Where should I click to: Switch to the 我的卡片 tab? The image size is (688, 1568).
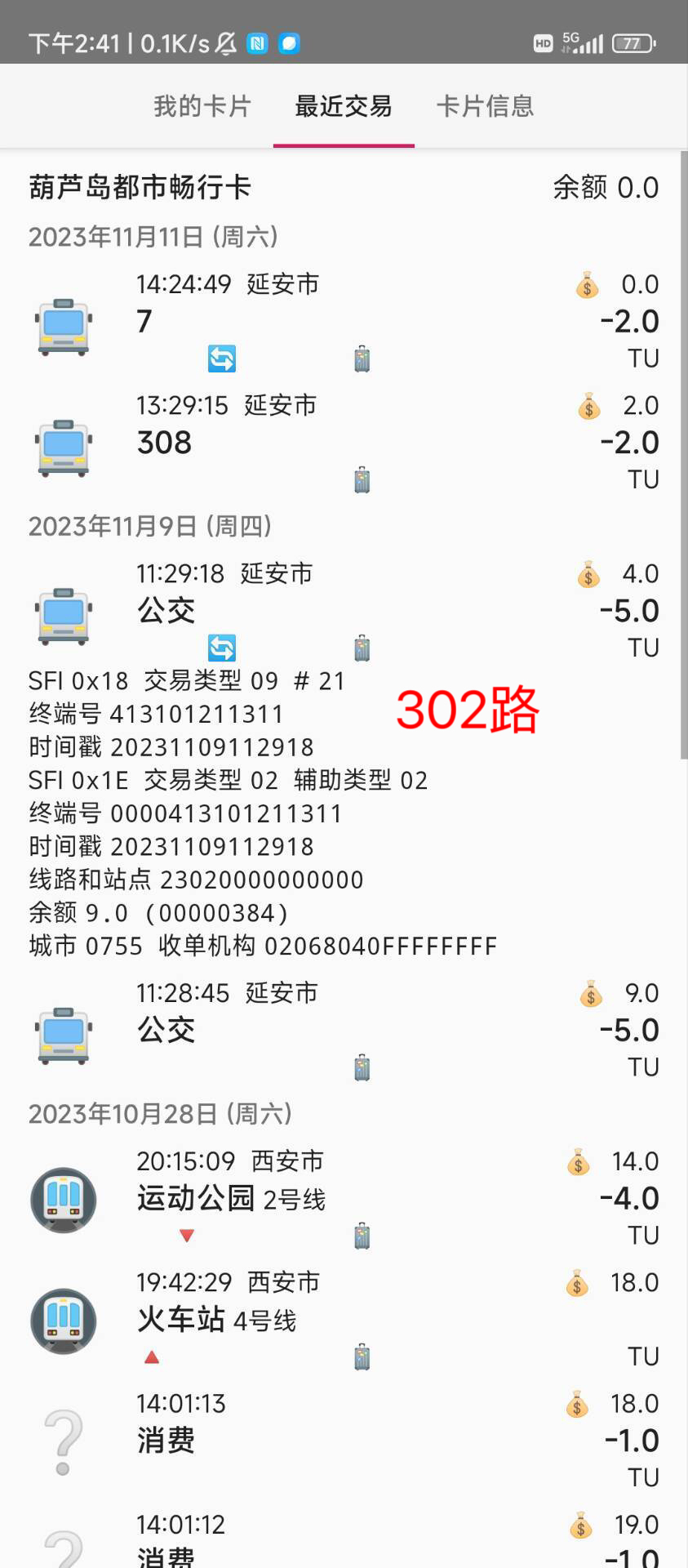point(202,106)
